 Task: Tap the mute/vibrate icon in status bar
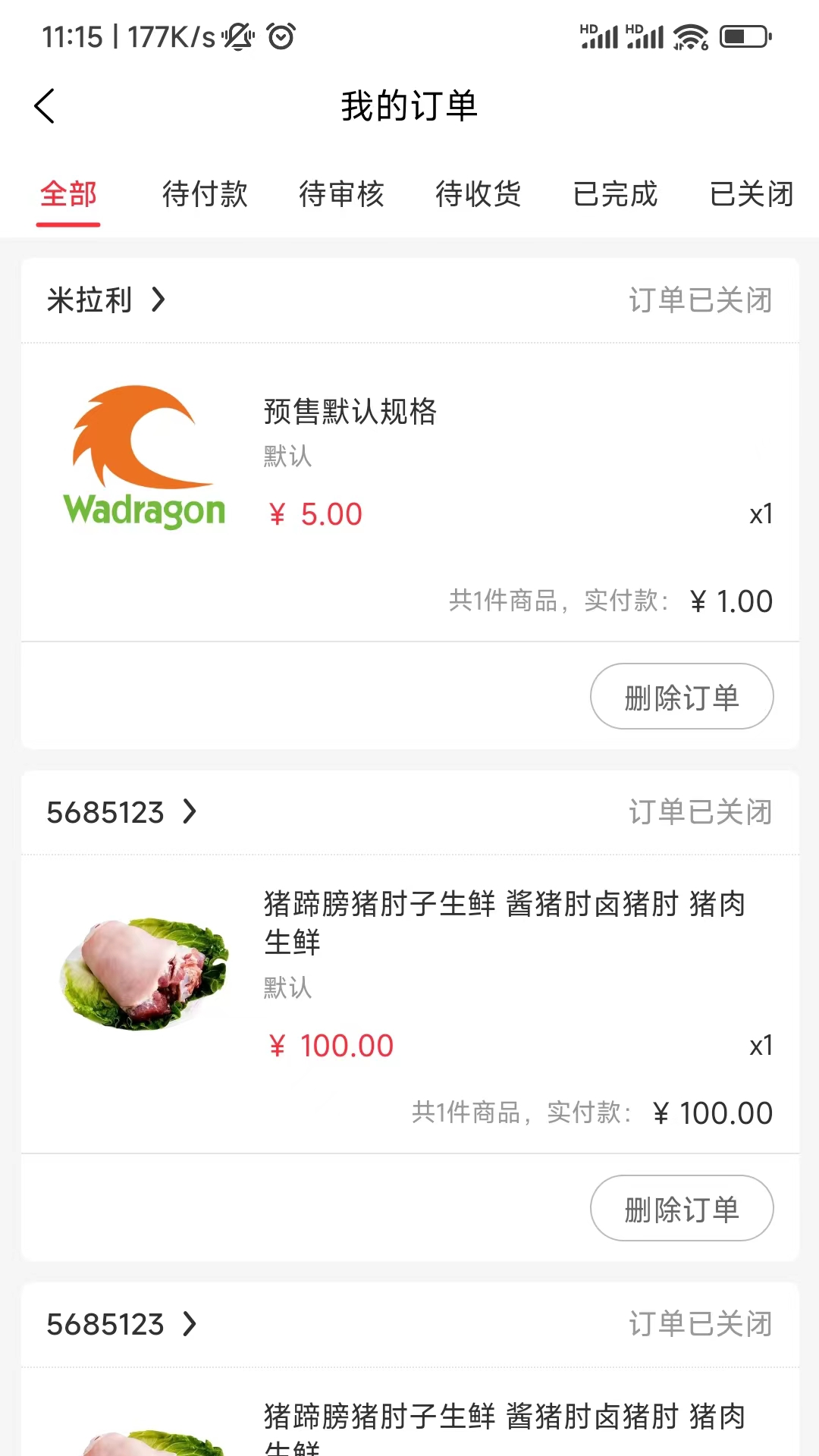[x=235, y=36]
